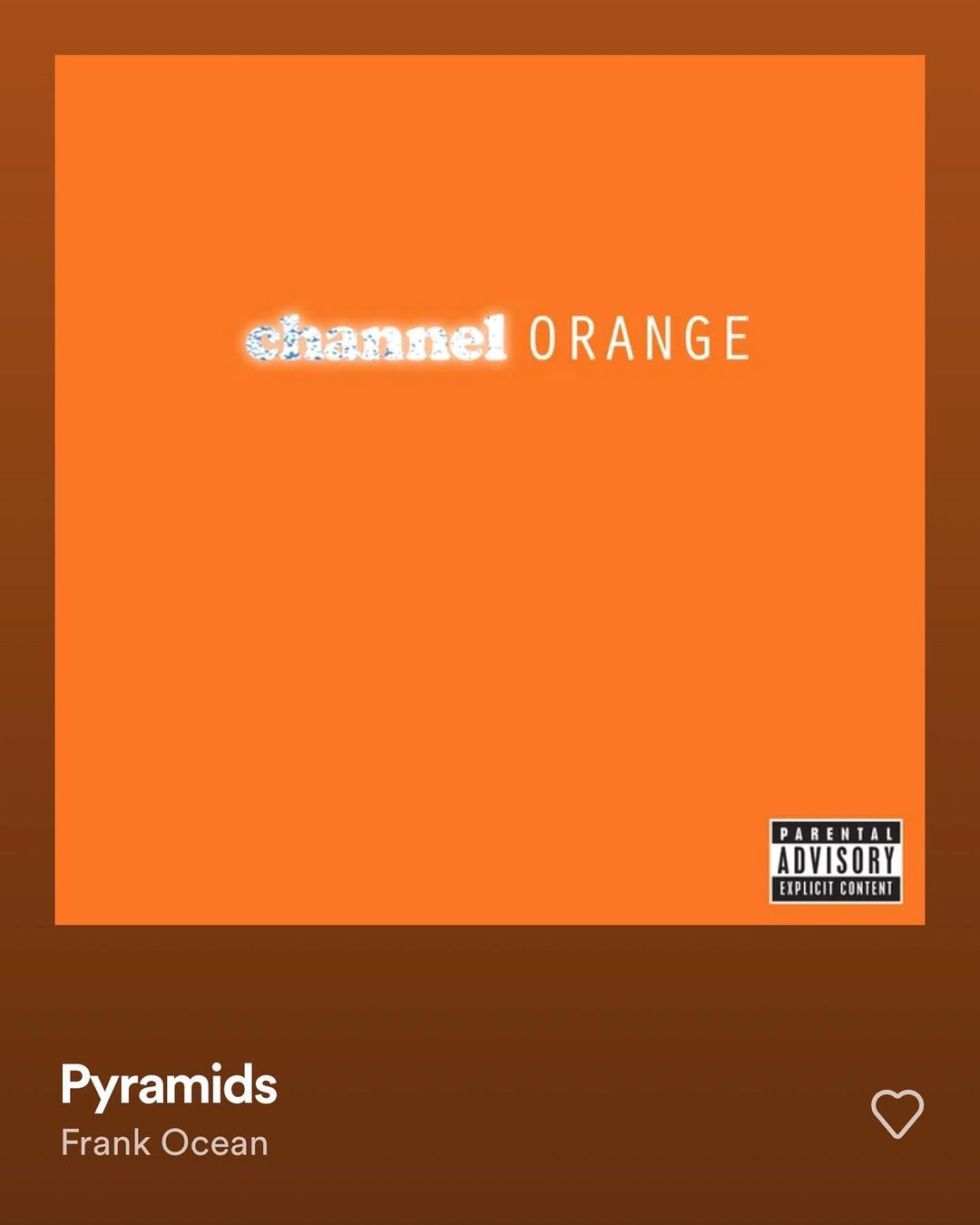The height and width of the screenshot is (1225, 980).
Task: Open the channel ORANGE album cover
Action: [x=490, y=490]
